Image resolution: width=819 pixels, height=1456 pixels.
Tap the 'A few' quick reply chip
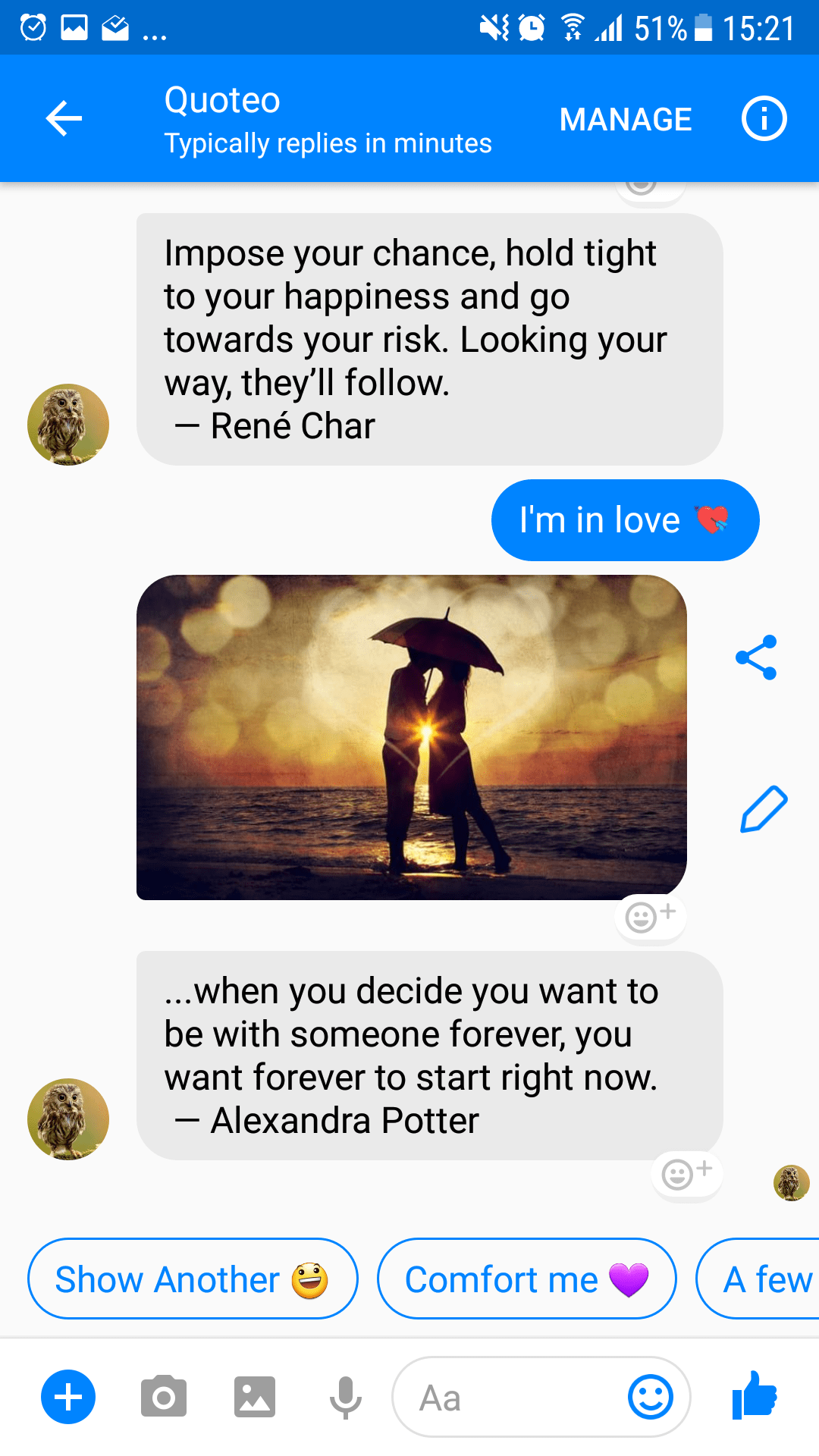tap(758, 1279)
